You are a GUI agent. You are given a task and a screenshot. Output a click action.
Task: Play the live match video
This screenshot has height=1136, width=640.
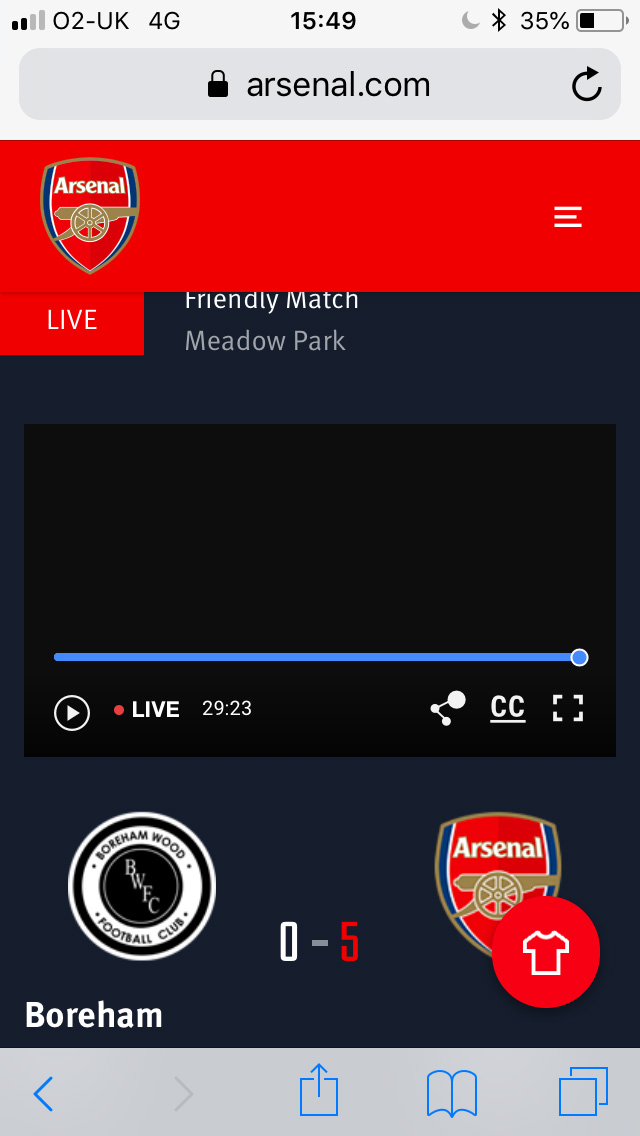pos(72,712)
